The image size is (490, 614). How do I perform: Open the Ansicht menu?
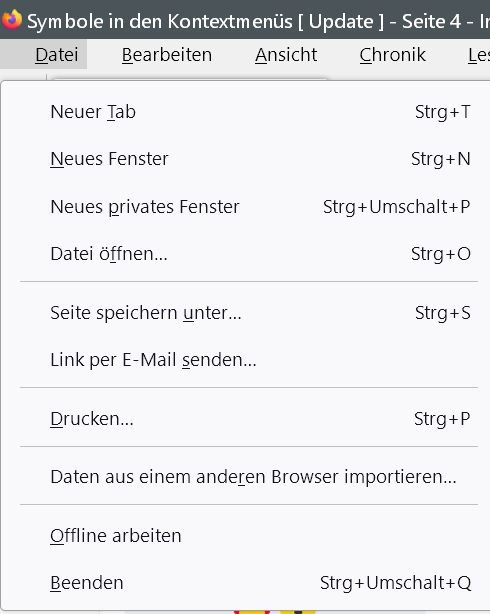click(x=286, y=54)
